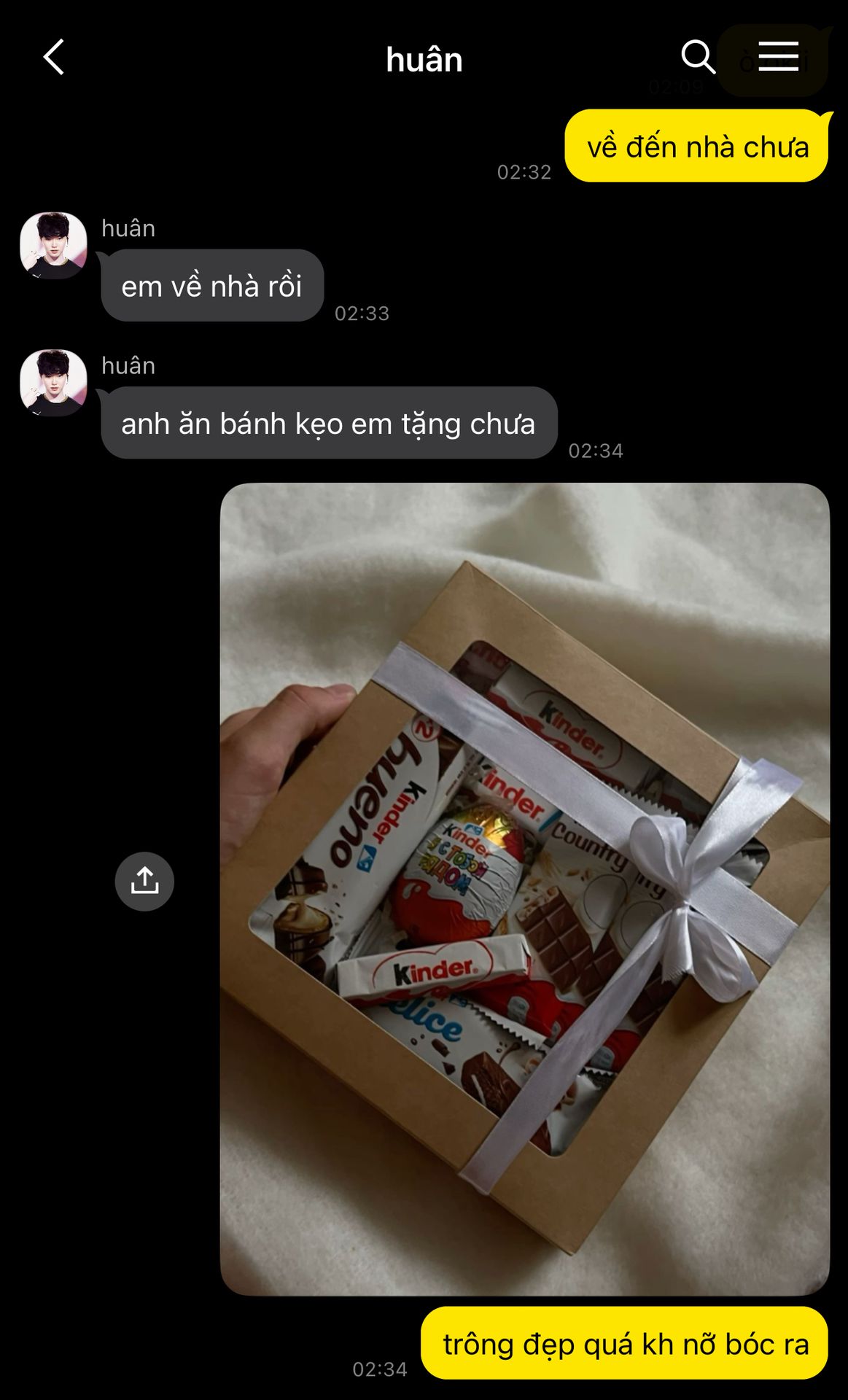848x1400 pixels.
Task: View huân's avatar beside "em về nhà rồi"
Action: point(53,246)
